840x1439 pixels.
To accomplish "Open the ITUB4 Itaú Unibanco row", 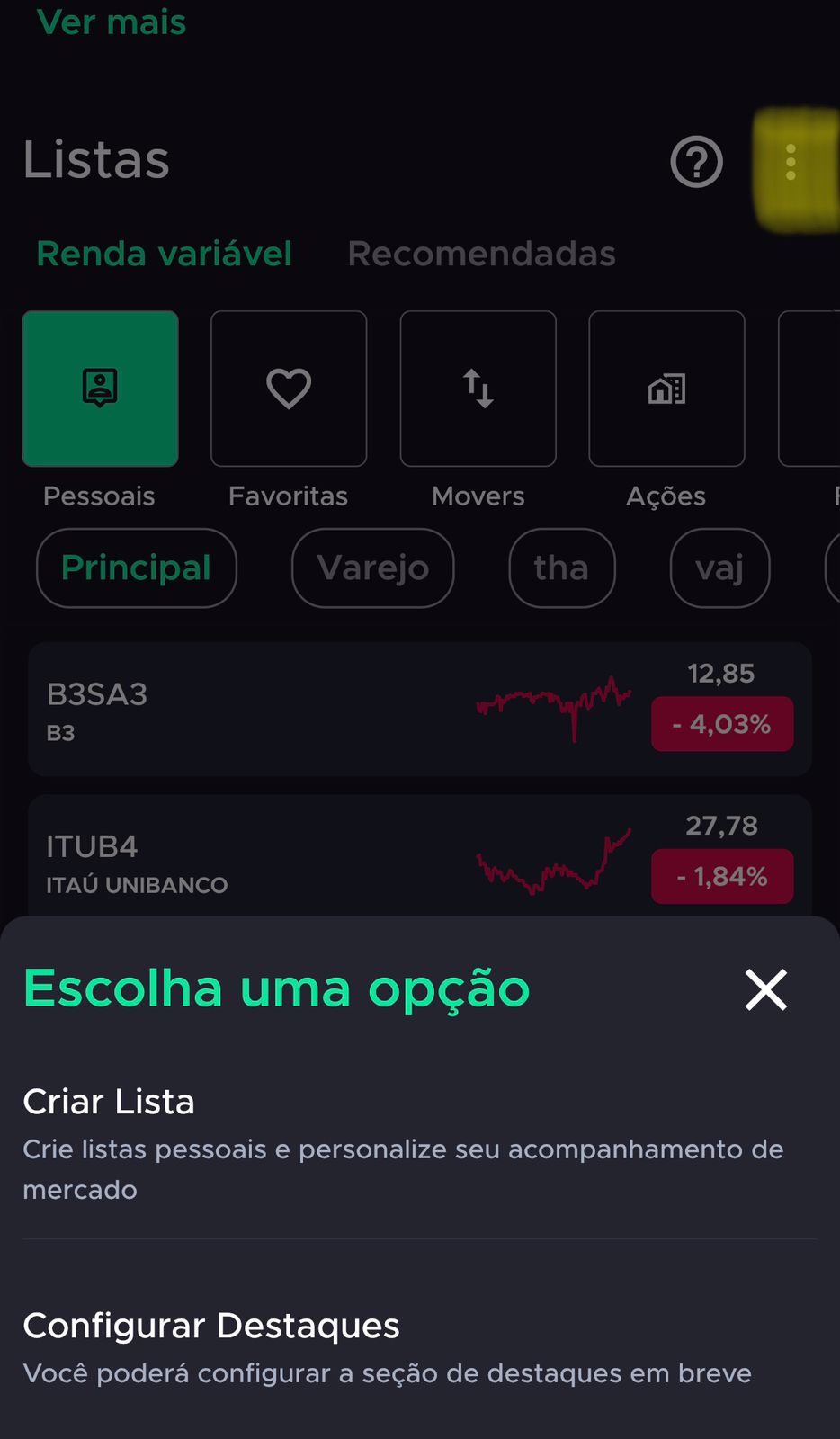I will [420, 856].
